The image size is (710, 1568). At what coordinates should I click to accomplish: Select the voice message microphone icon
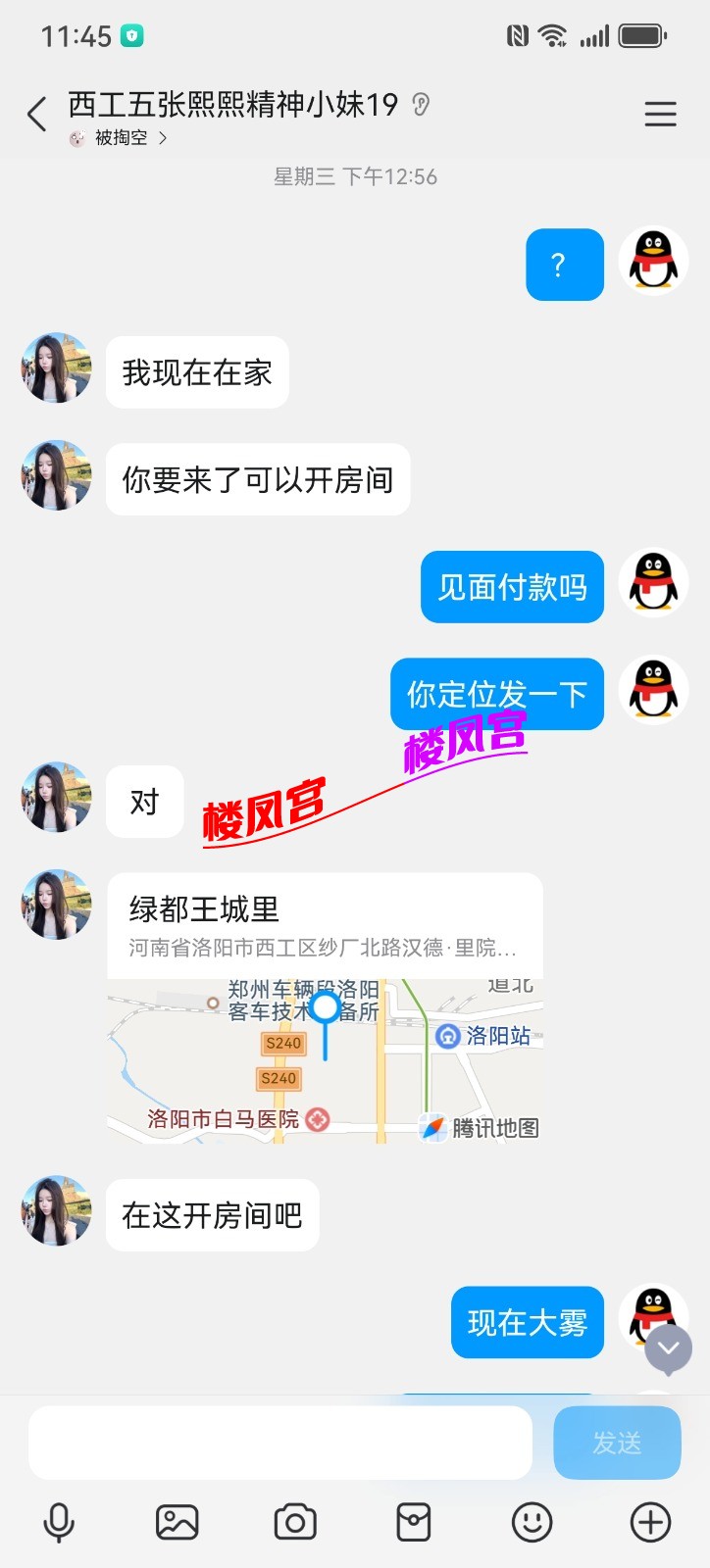59,1522
